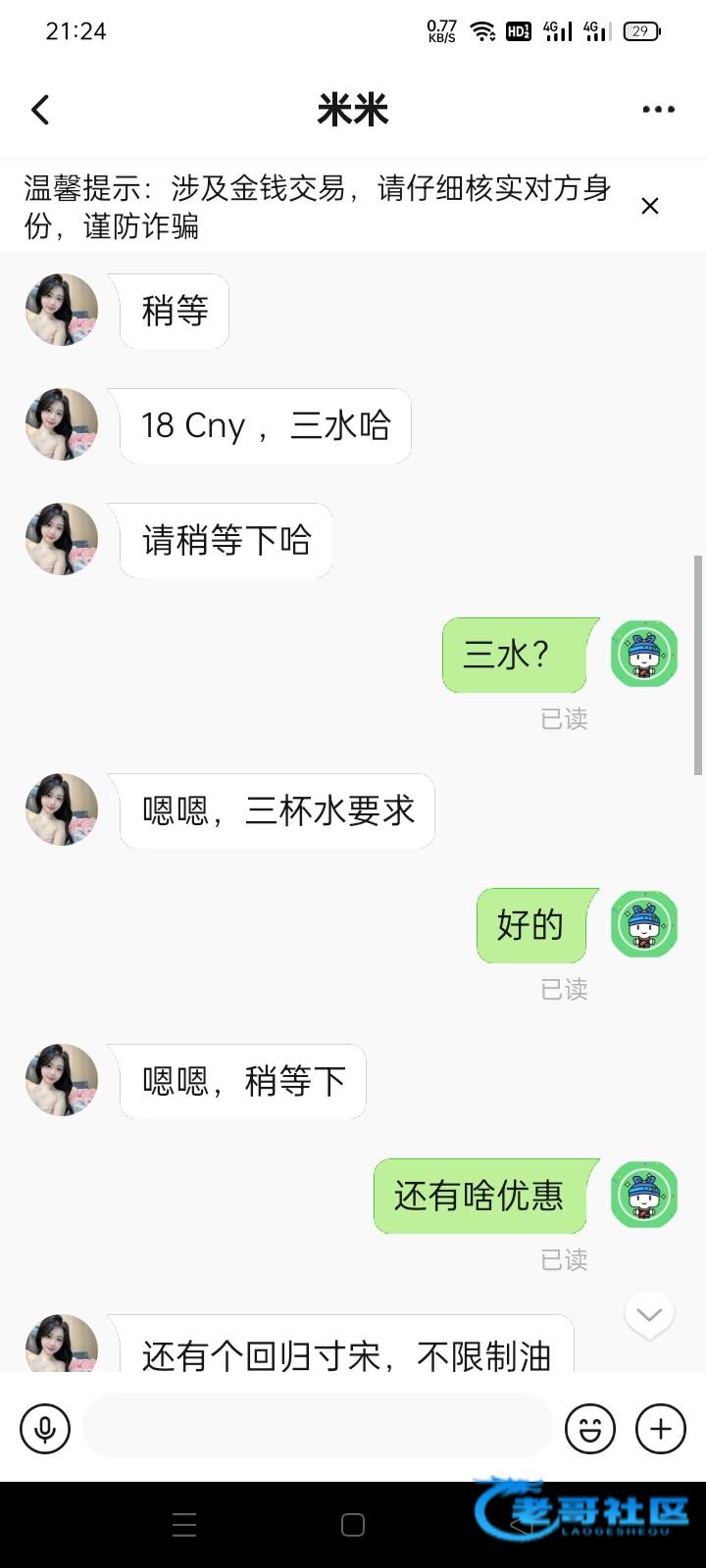Switch to voice message input
Viewport: 706px width, 1568px height.
tap(45, 1429)
